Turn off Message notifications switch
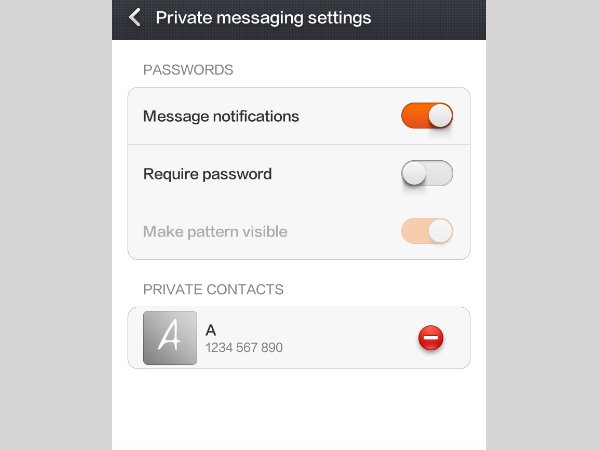The height and width of the screenshot is (450, 600). pyautogui.click(x=427, y=116)
